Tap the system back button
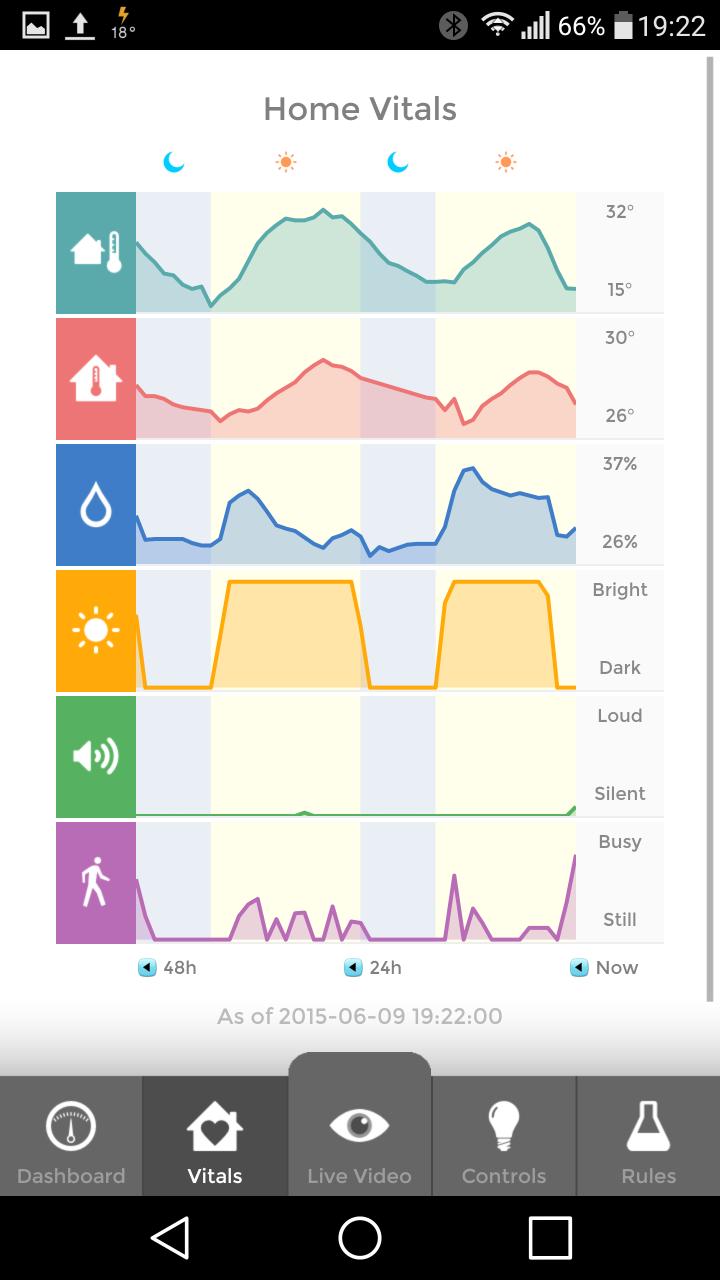Screen dimensions: 720x1280 pos(170,1238)
